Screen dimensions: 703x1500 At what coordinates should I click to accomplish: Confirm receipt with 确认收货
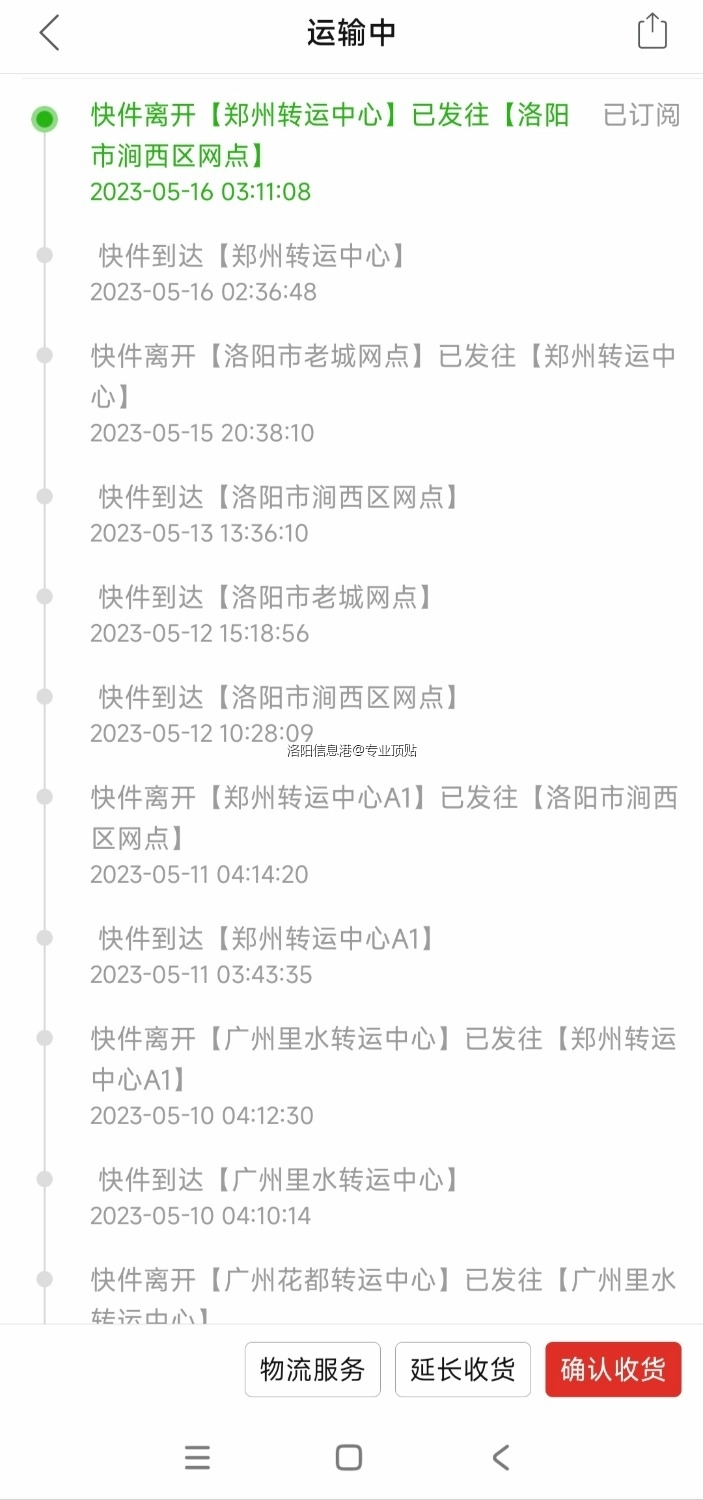tap(613, 1369)
